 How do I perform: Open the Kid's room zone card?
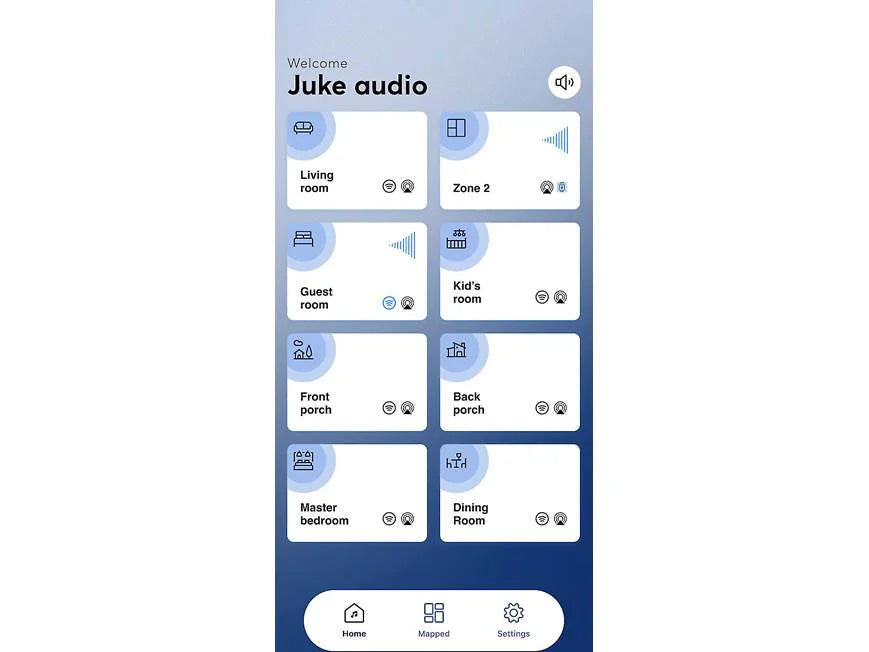pos(509,271)
